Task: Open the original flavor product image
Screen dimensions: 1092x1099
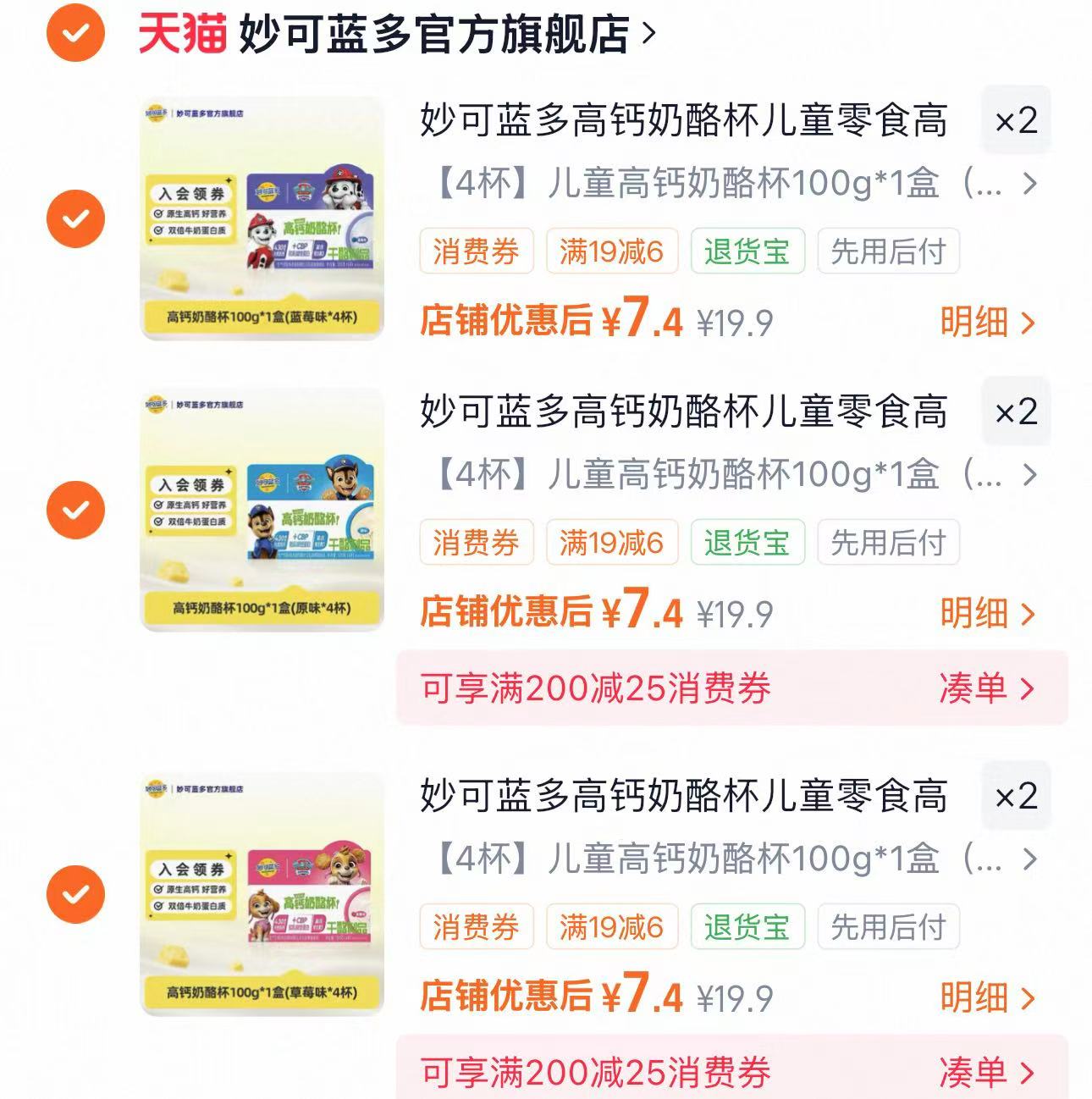Action: (x=262, y=510)
